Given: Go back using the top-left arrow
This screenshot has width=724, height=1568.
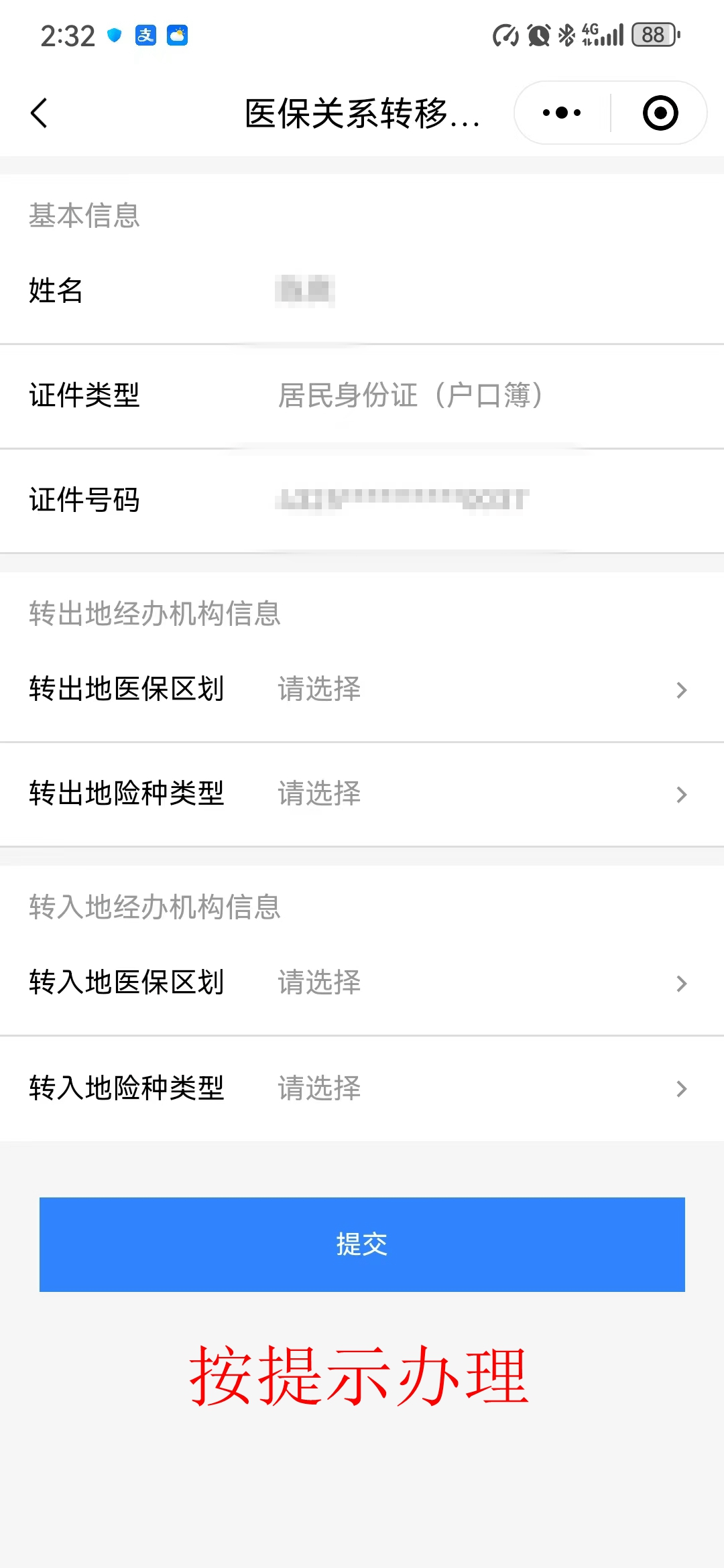Looking at the screenshot, I should click(x=39, y=113).
